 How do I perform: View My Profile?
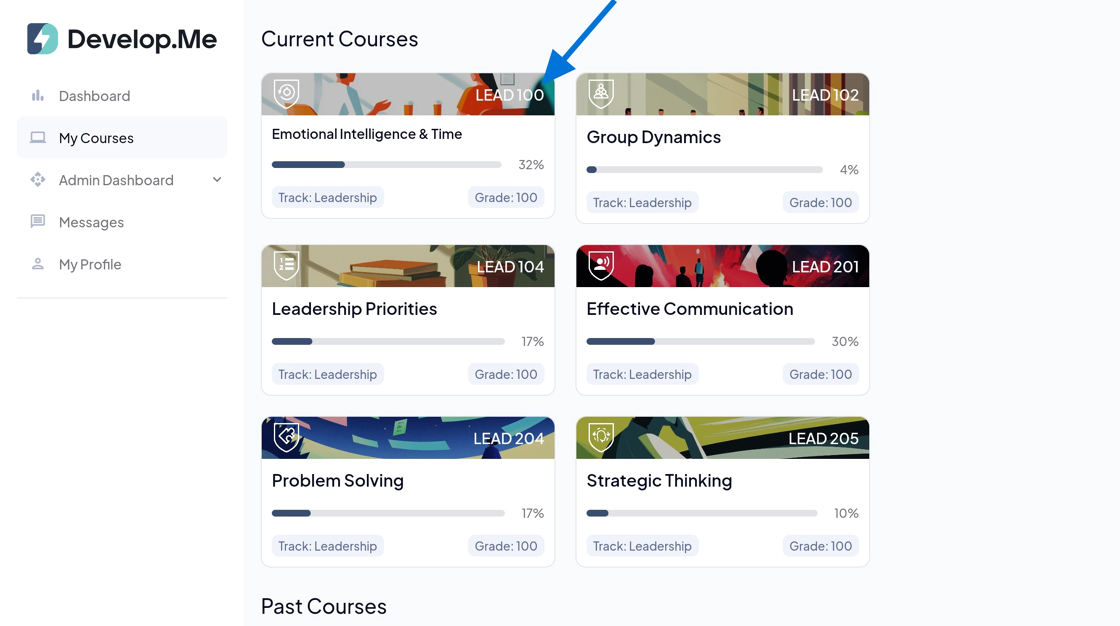click(x=90, y=264)
